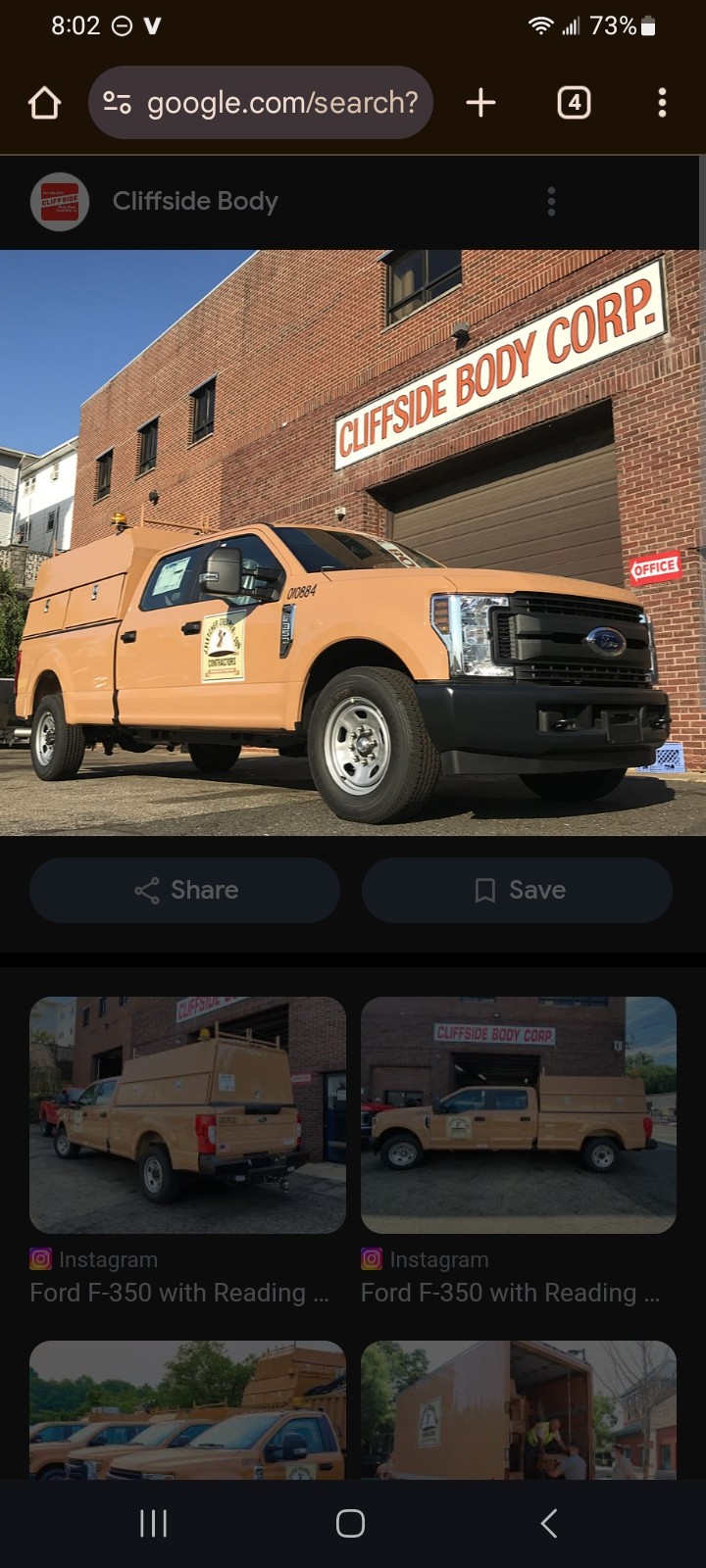Image resolution: width=706 pixels, height=1568 pixels.
Task: Open the side-view Ford F-350 Instagram result
Action: point(519,1115)
